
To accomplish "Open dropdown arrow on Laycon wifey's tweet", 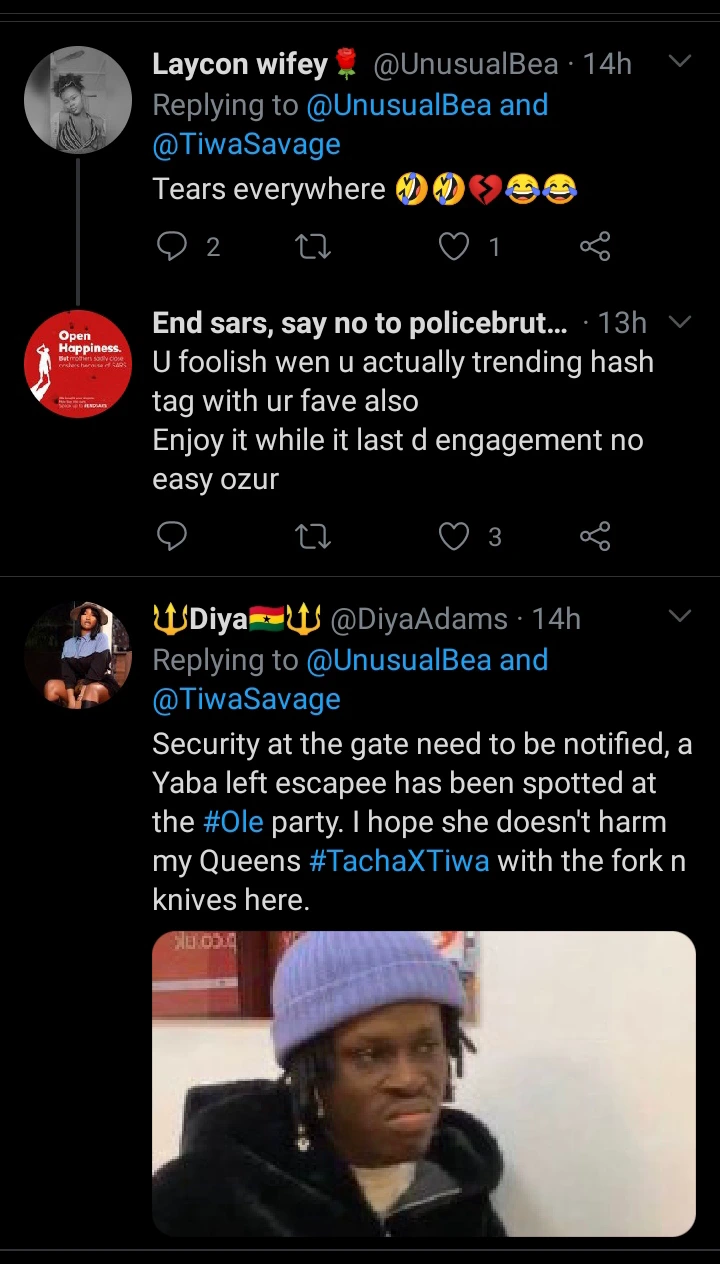I will pos(680,63).
